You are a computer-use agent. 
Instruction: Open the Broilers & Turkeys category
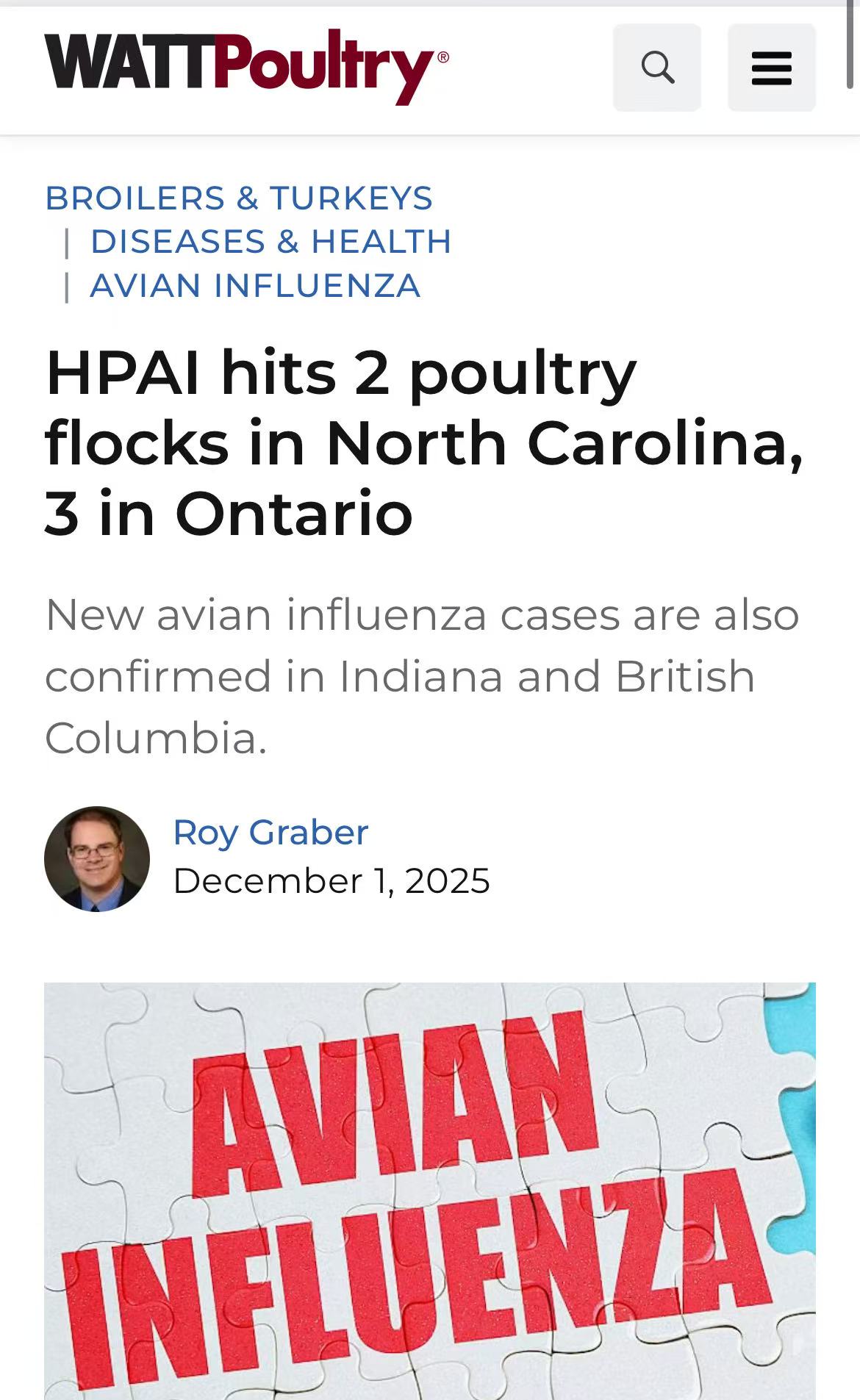coord(239,198)
